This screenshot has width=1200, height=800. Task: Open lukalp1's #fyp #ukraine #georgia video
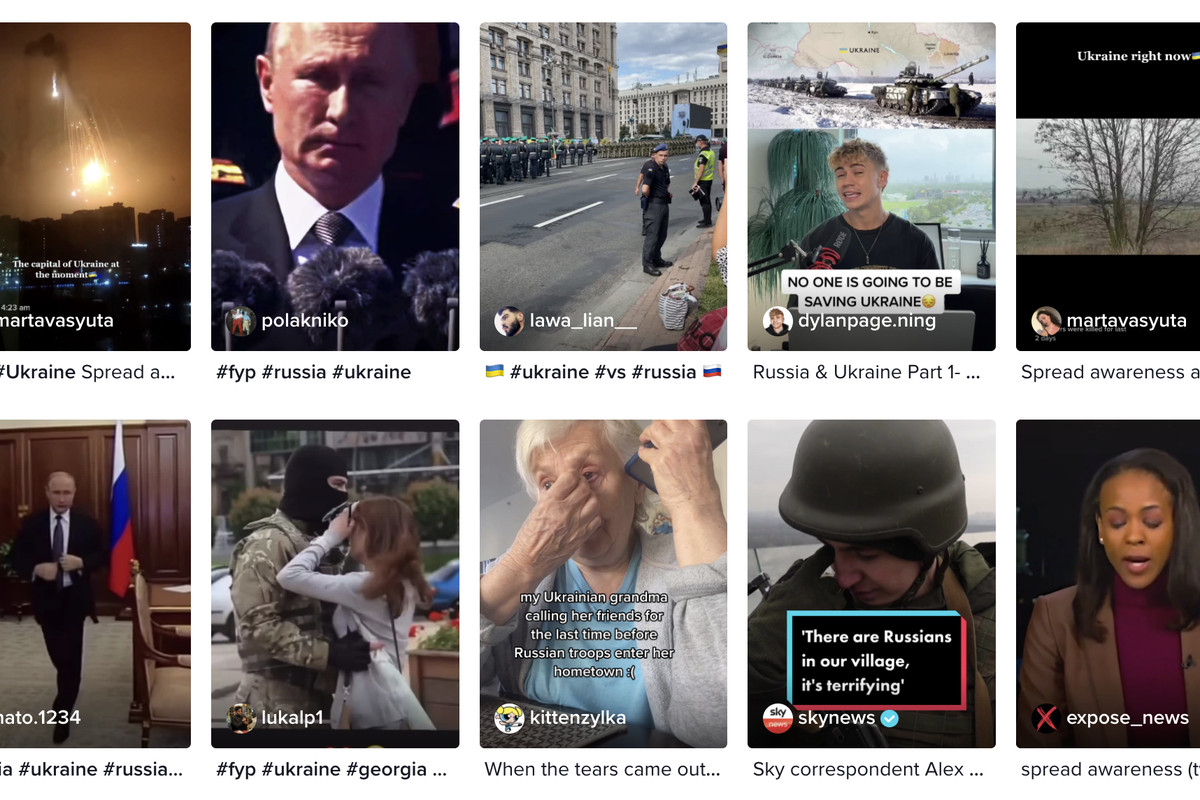point(335,584)
